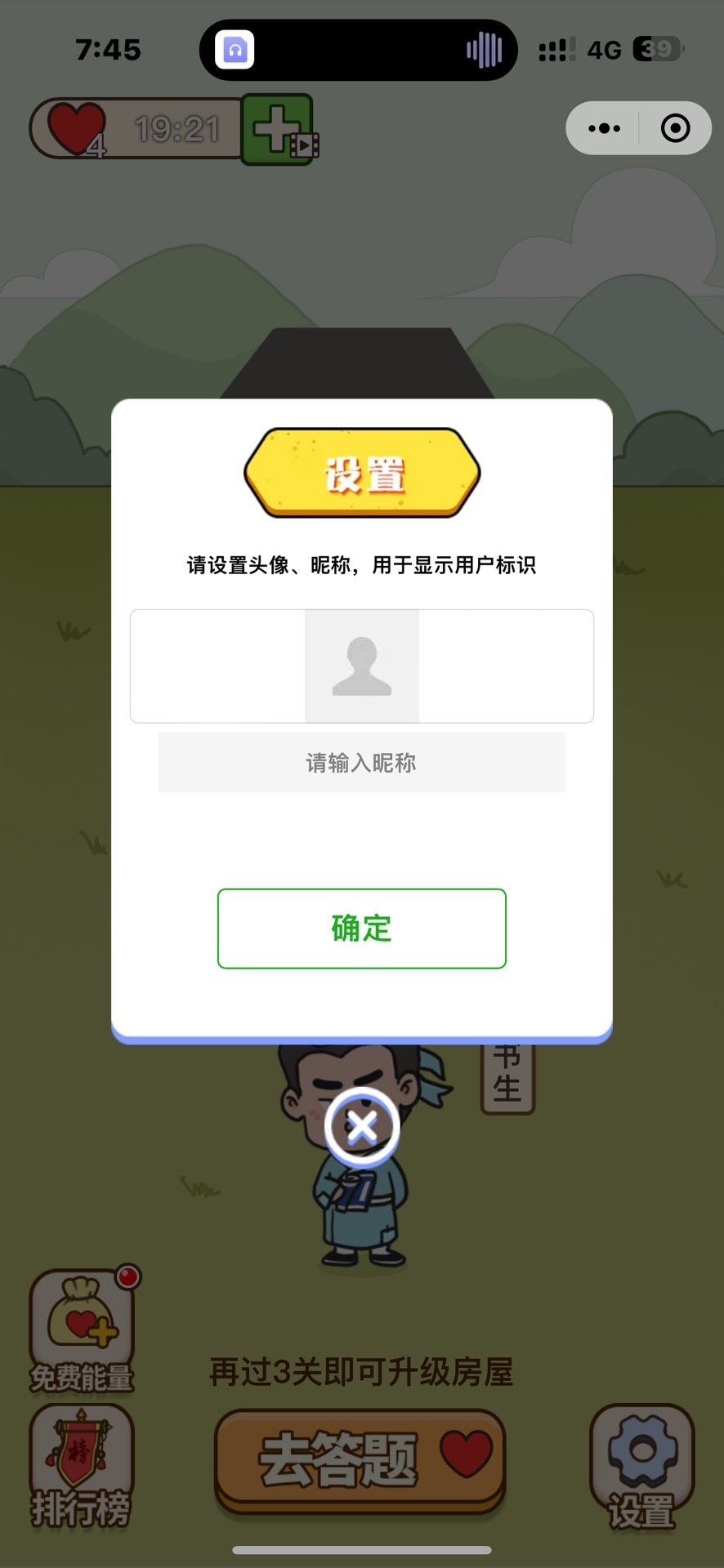724x1568 pixels.
Task: Open the 设置 gear button
Action: pyautogui.click(x=642, y=1466)
